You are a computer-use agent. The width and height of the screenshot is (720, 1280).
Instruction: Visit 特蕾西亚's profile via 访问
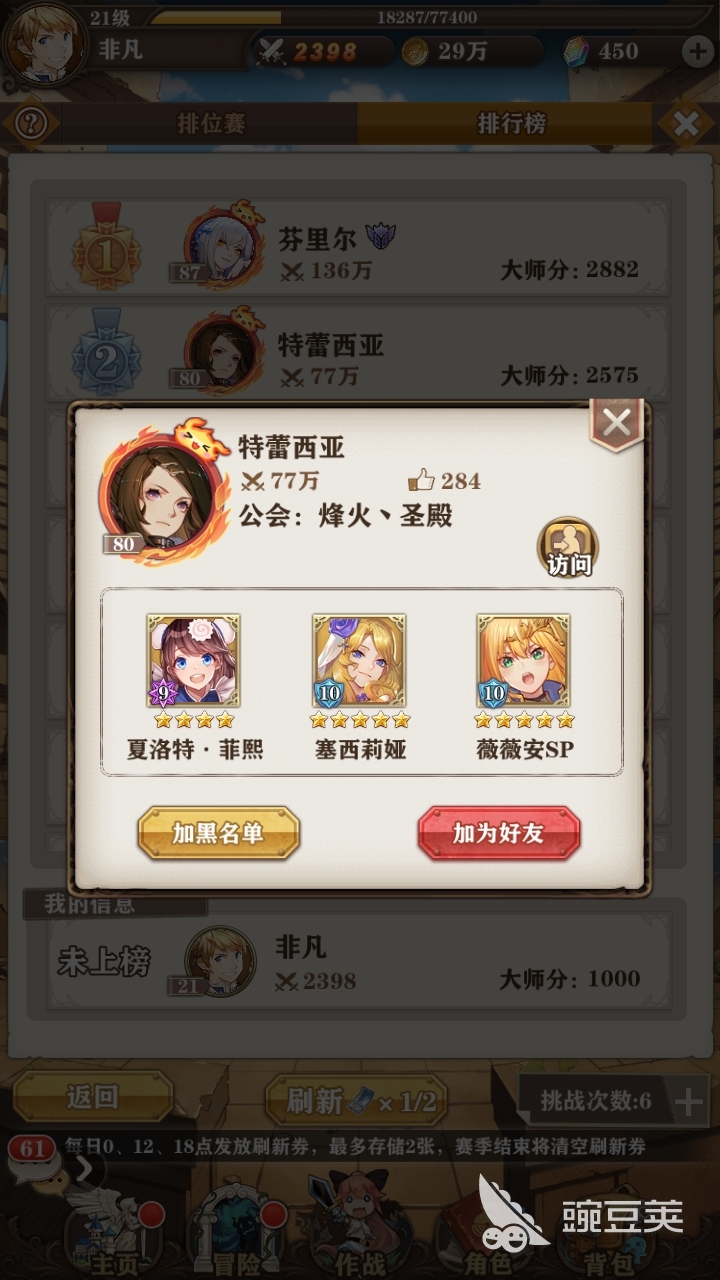click(568, 547)
